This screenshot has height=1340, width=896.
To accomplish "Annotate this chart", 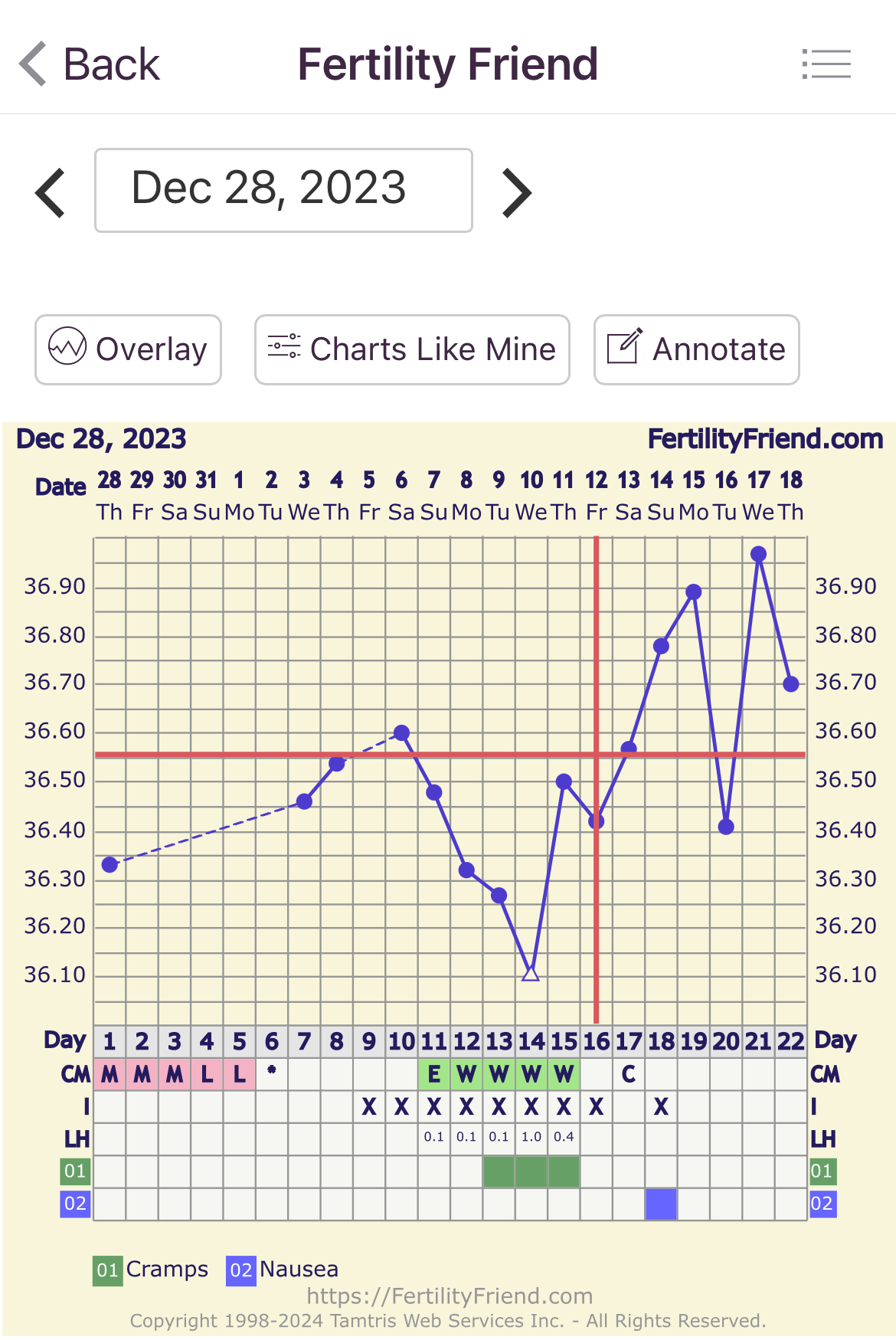I will (x=696, y=349).
